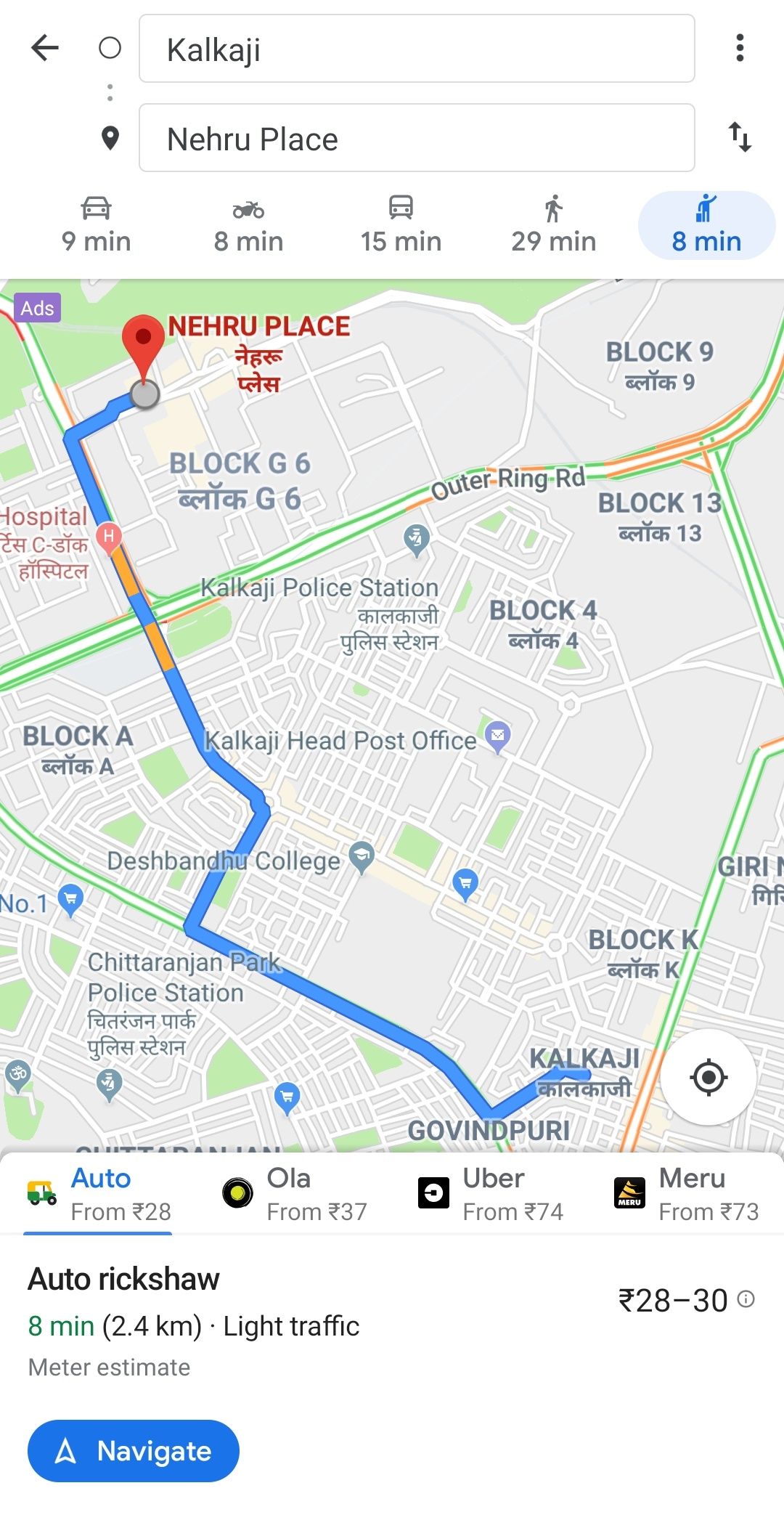Edit the Nehru Place destination field
This screenshot has width=784, height=1520.
pos(417,138)
